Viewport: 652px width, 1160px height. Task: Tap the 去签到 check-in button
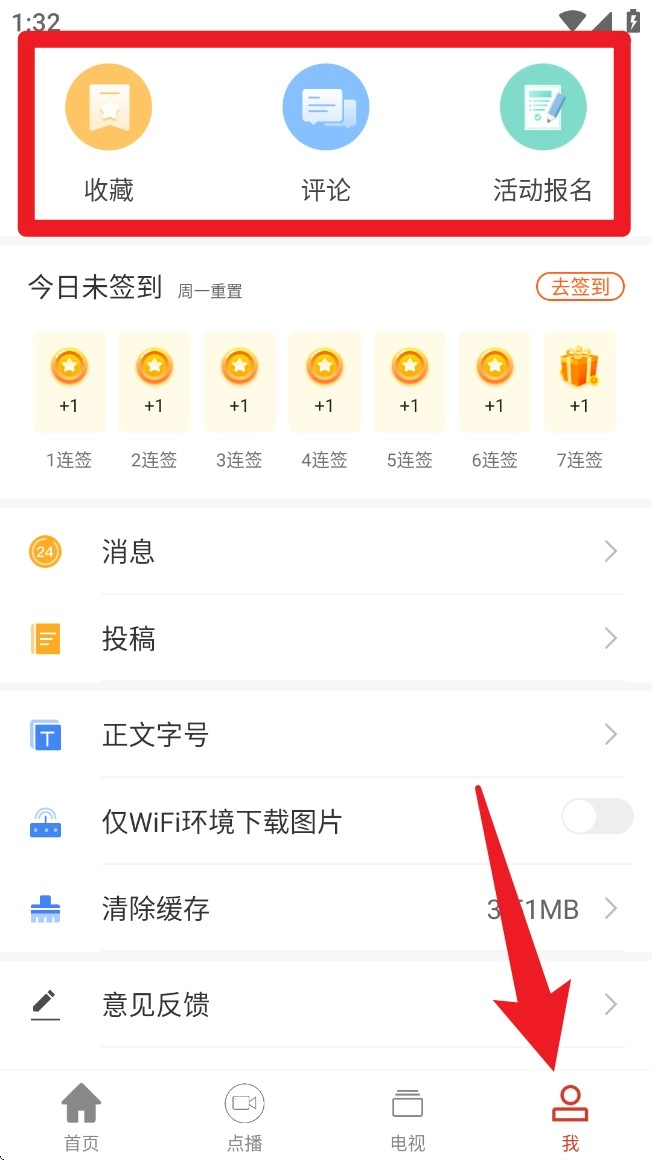tap(580, 287)
